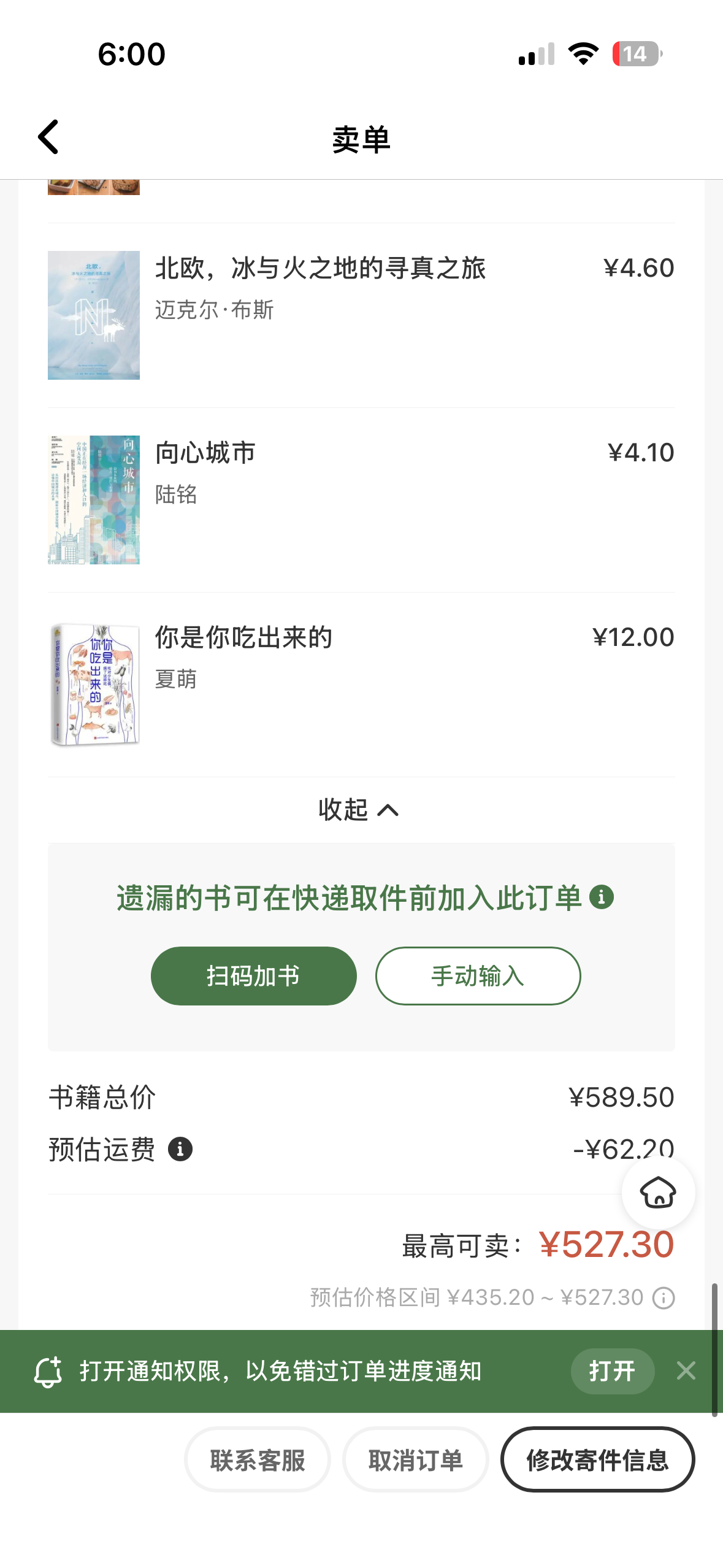
Task: Choose 手动输入 to add a book
Action: [478, 975]
